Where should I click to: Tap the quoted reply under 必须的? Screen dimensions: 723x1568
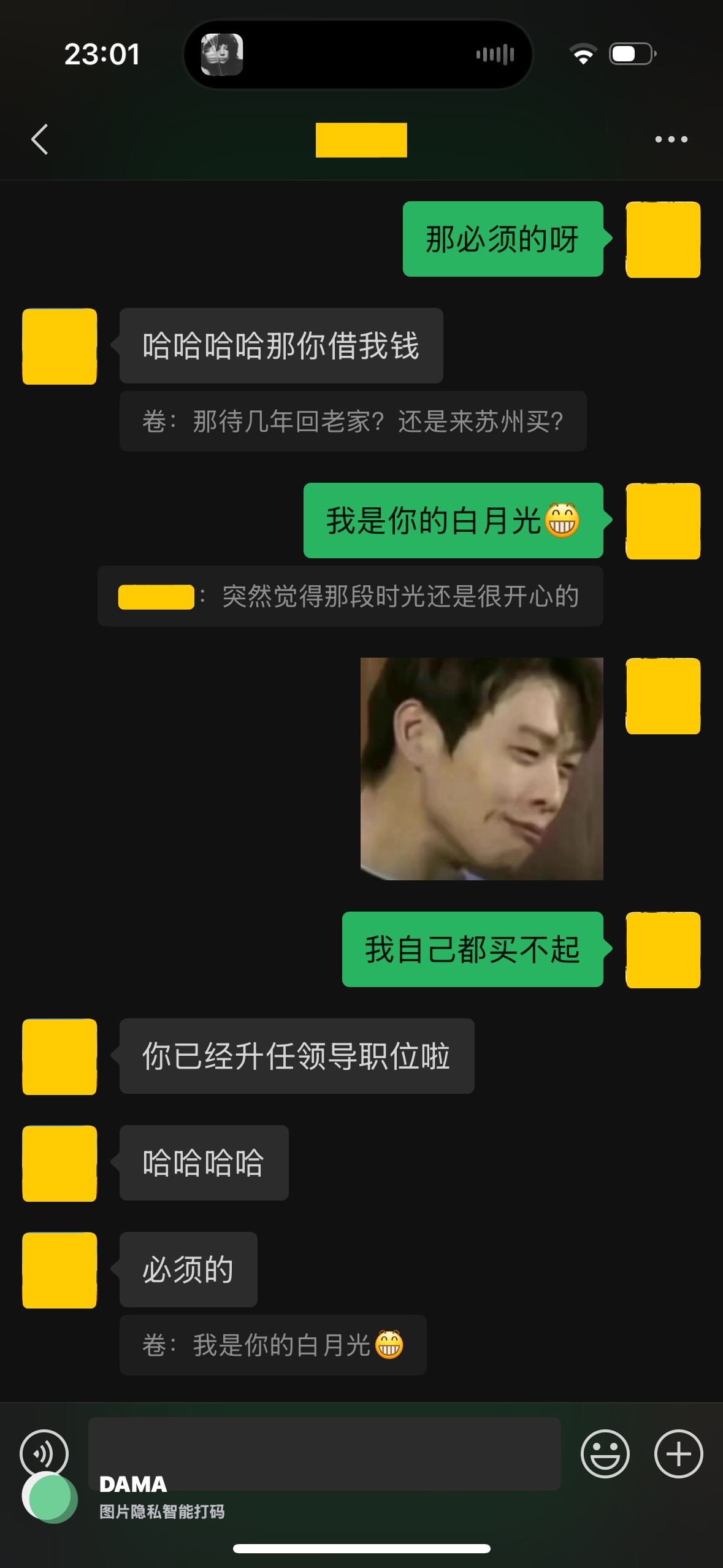[x=273, y=1345]
